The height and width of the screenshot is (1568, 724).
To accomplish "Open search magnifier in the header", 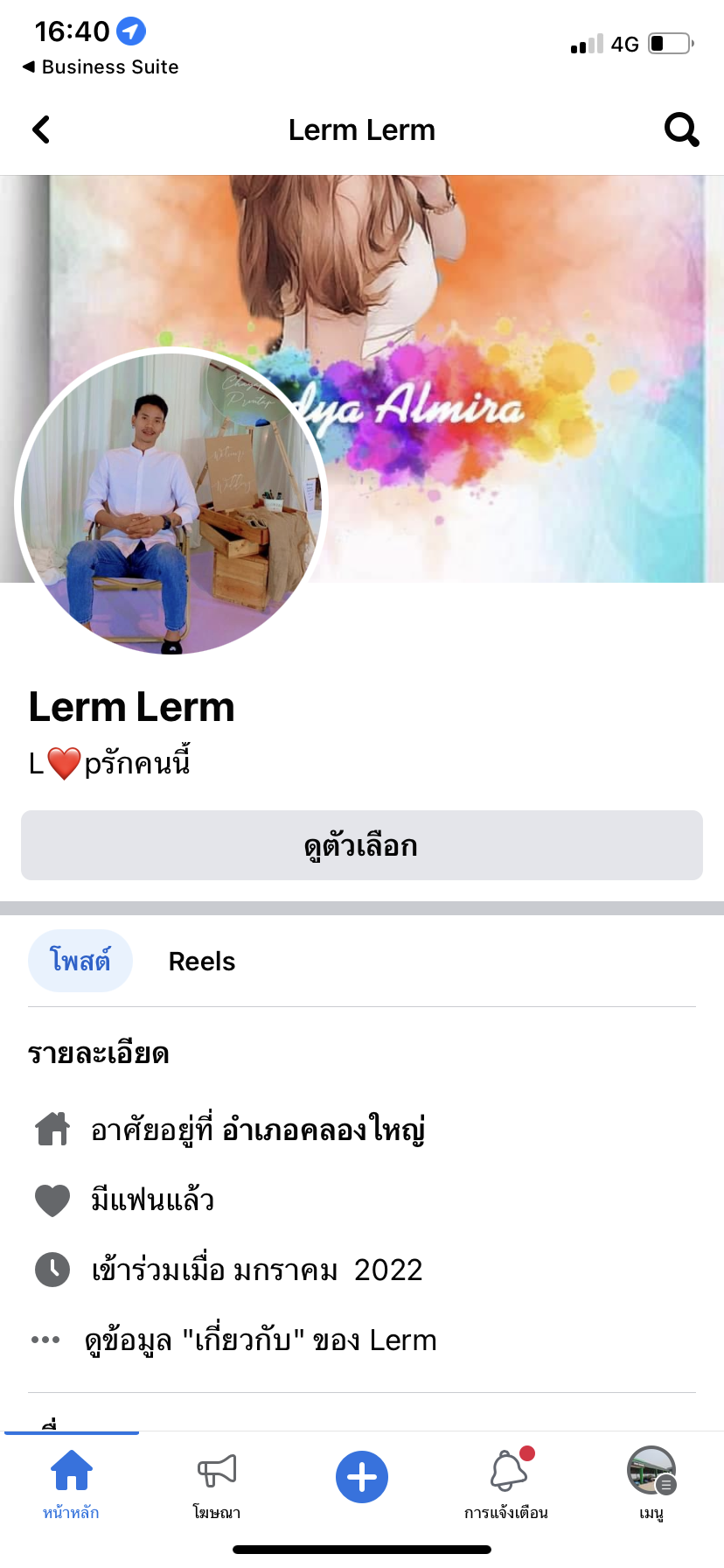I will 681,130.
